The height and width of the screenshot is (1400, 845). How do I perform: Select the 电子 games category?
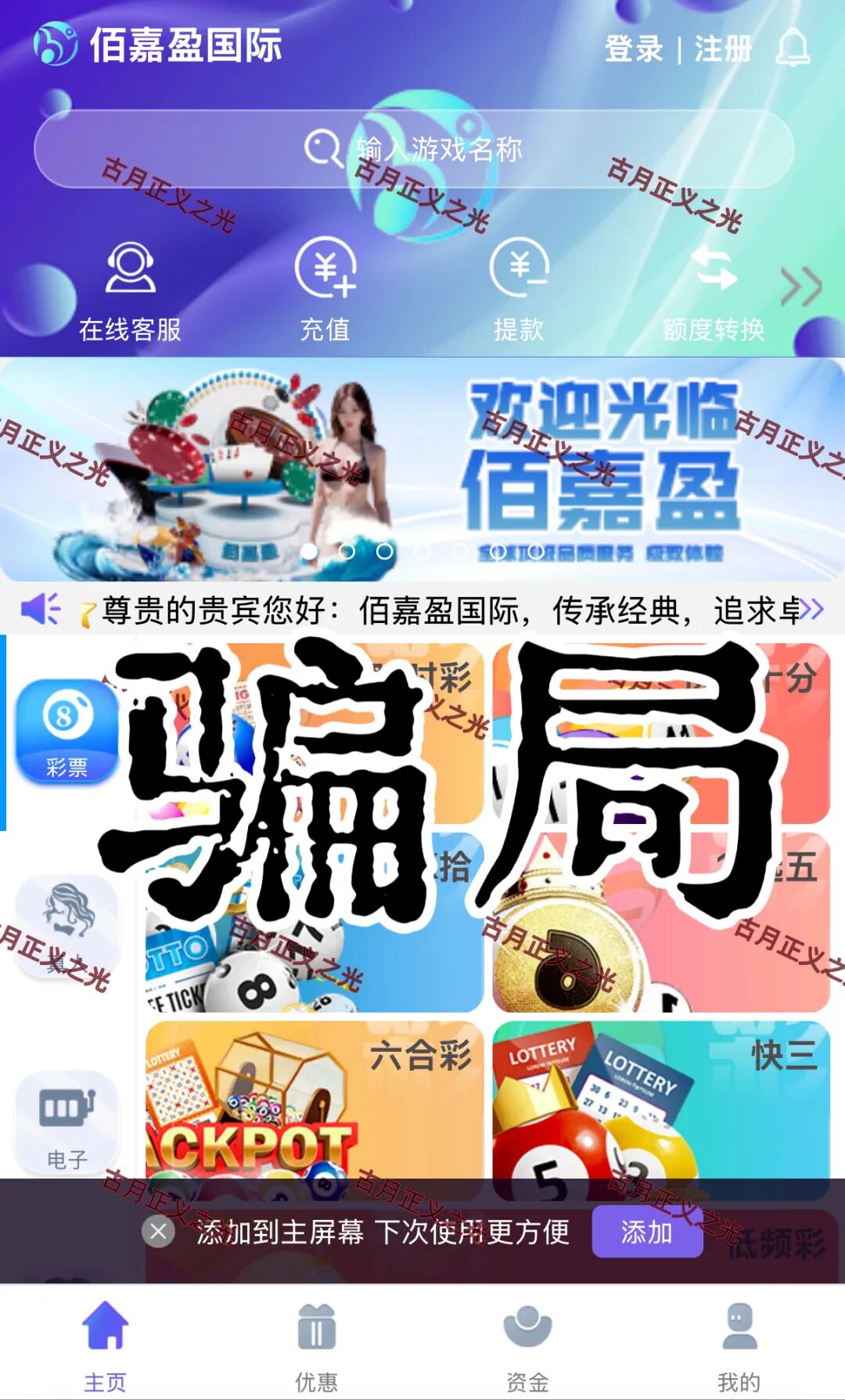[67, 1123]
